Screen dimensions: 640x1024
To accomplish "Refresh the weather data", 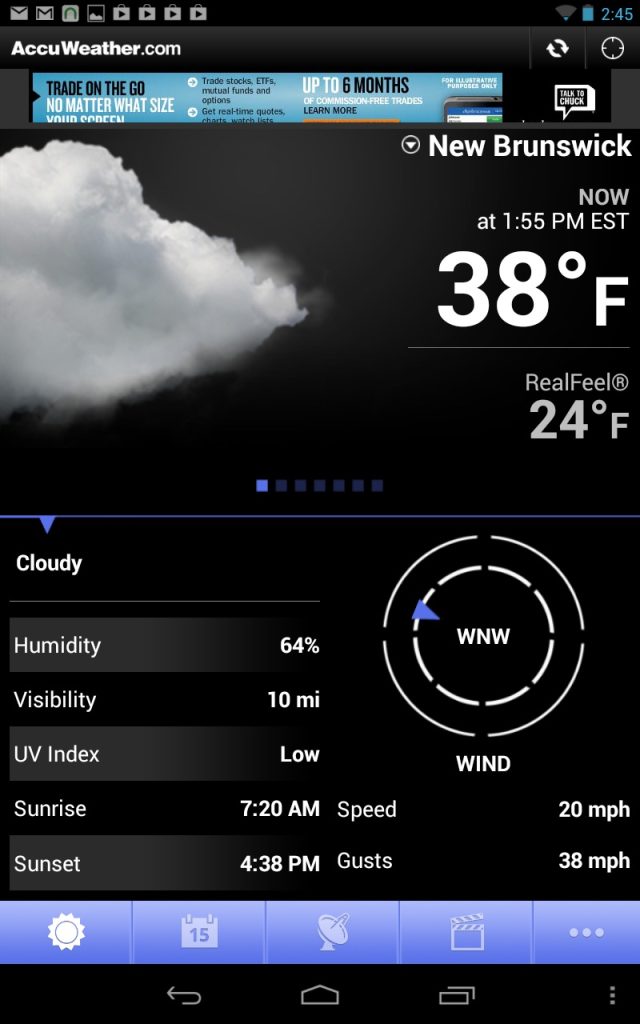I will (x=558, y=48).
